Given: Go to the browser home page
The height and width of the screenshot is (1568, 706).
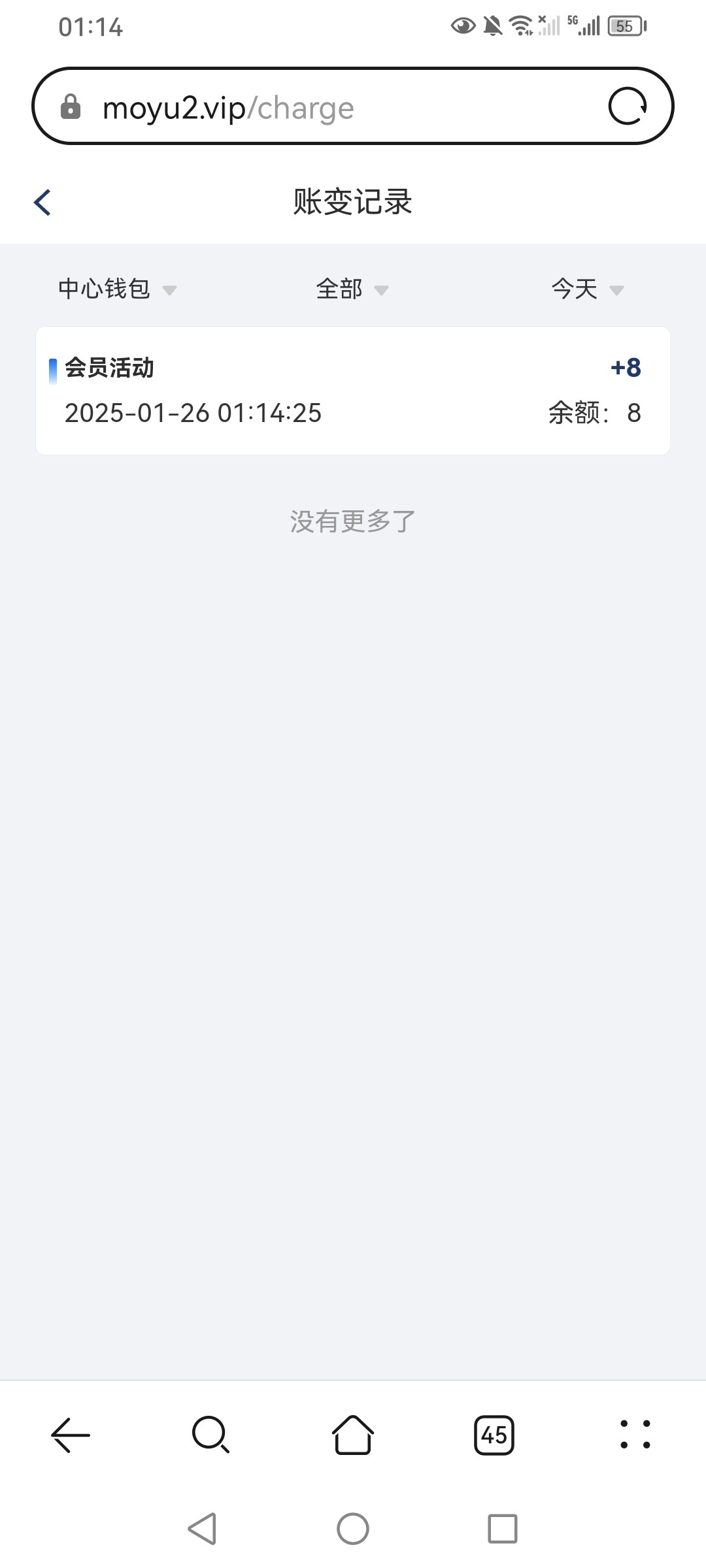Looking at the screenshot, I should [353, 1435].
